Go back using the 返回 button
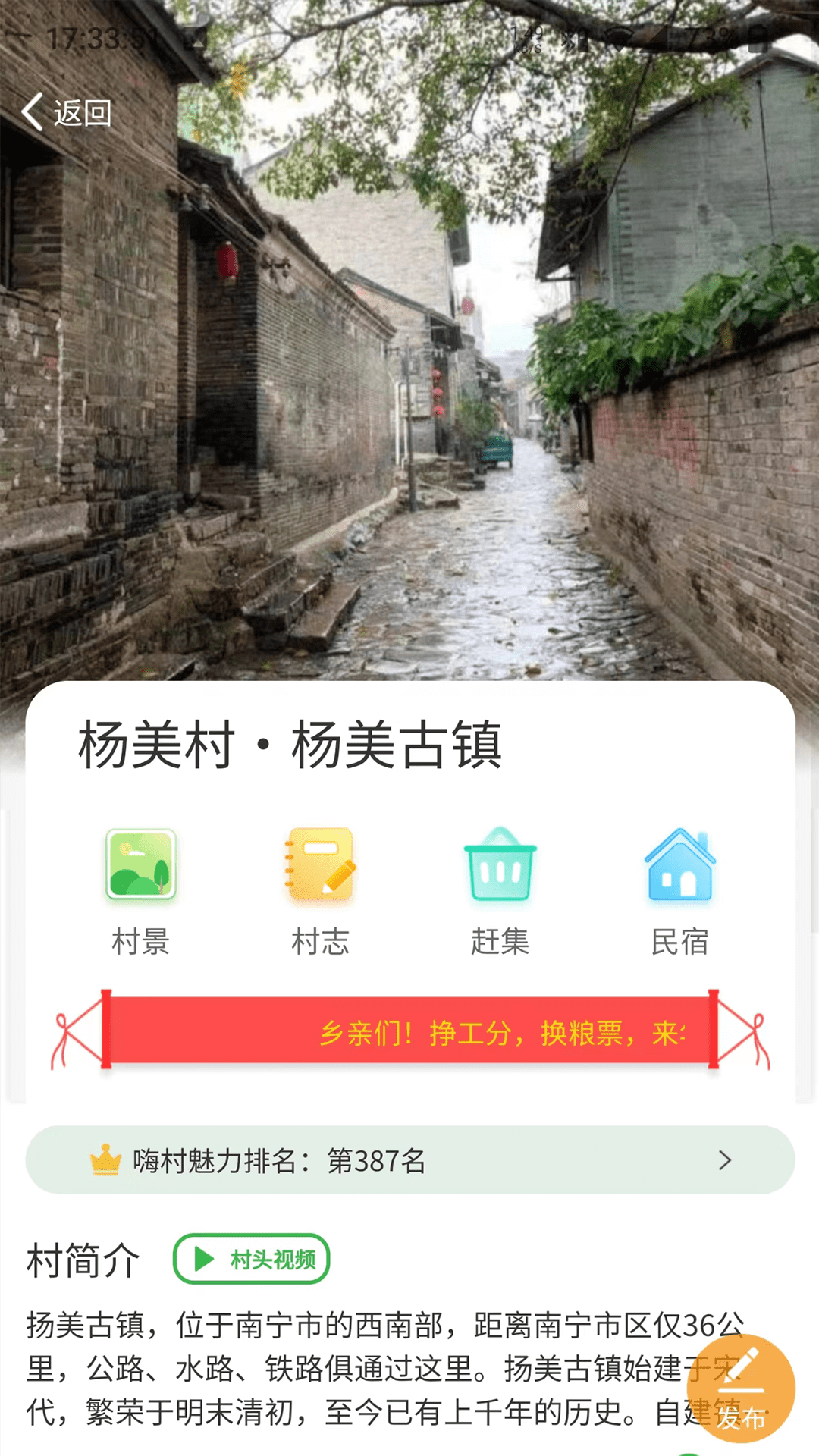The image size is (819, 1456). (x=67, y=113)
